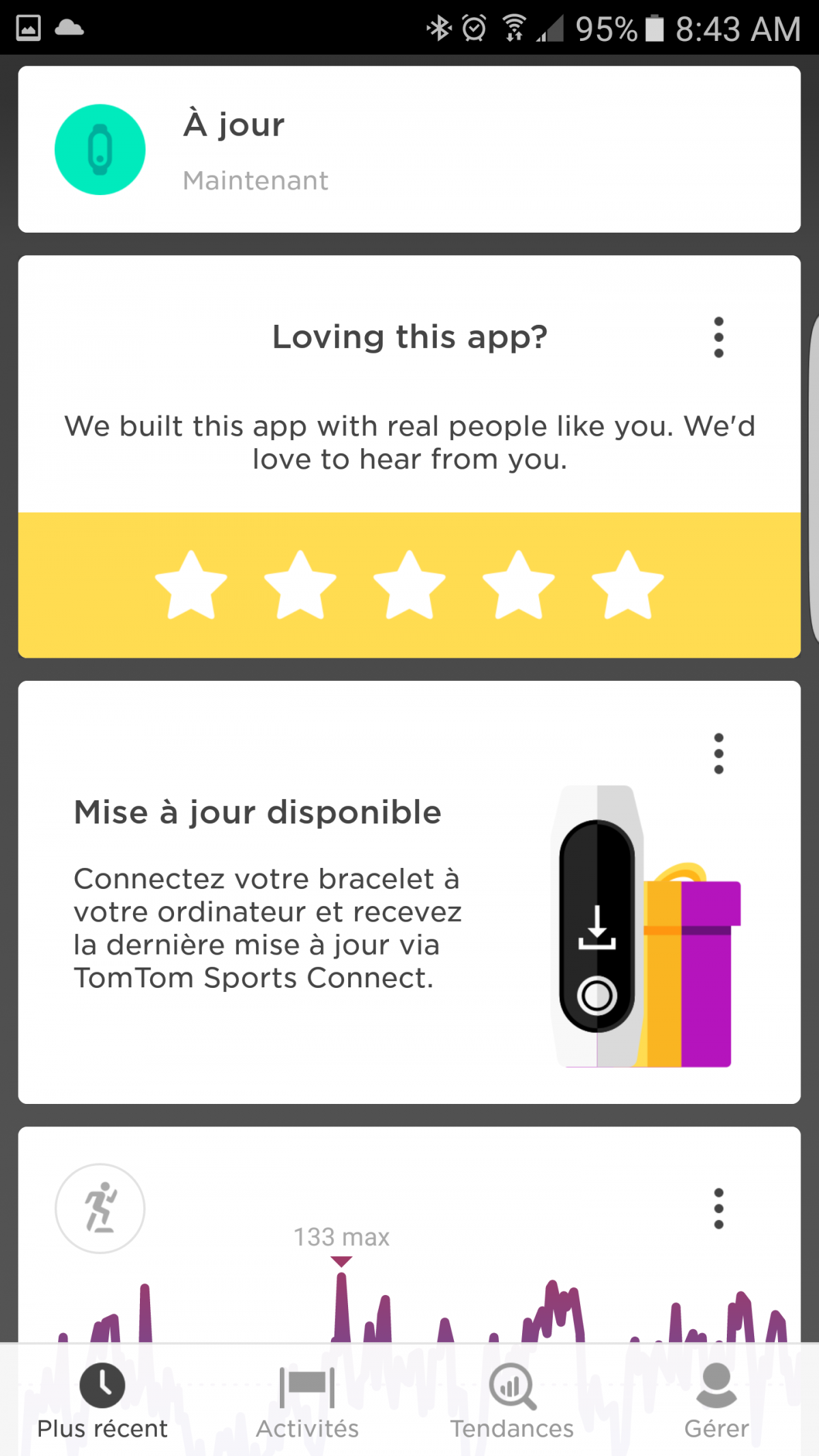Rate the app three stars
Image resolution: width=819 pixels, height=1456 pixels.
409,585
